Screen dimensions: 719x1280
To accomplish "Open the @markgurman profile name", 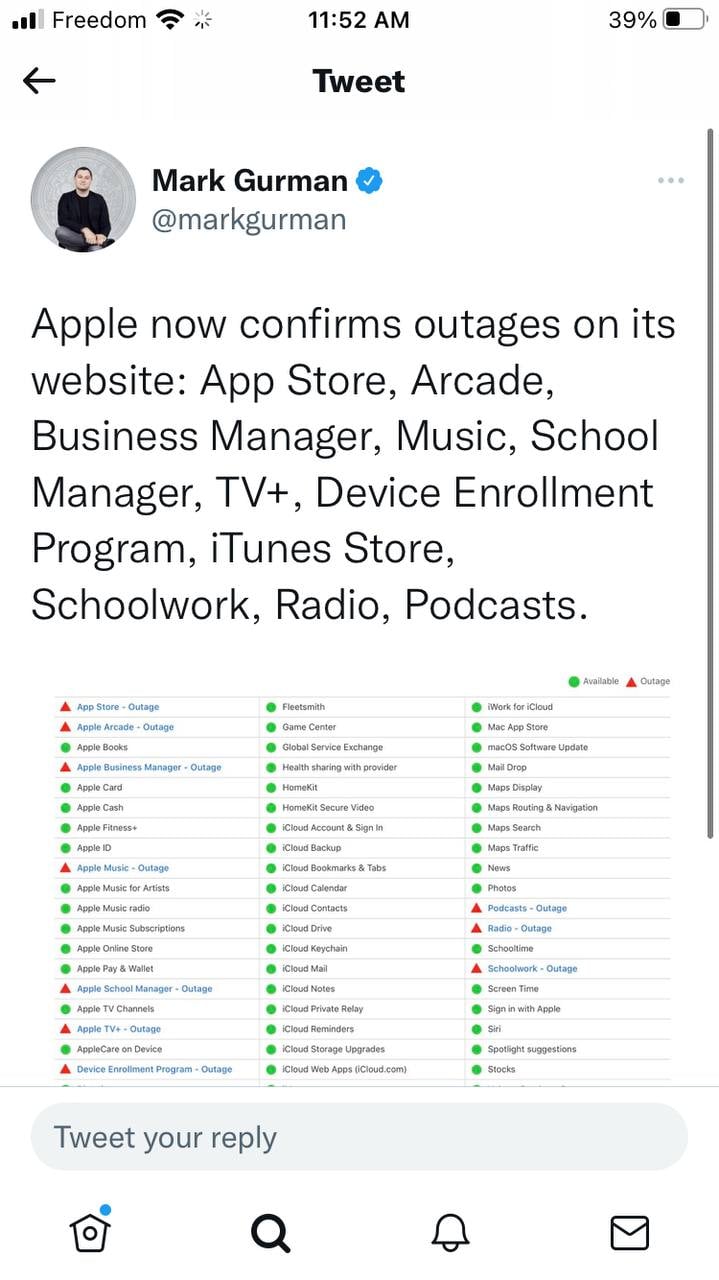I will (x=249, y=220).
